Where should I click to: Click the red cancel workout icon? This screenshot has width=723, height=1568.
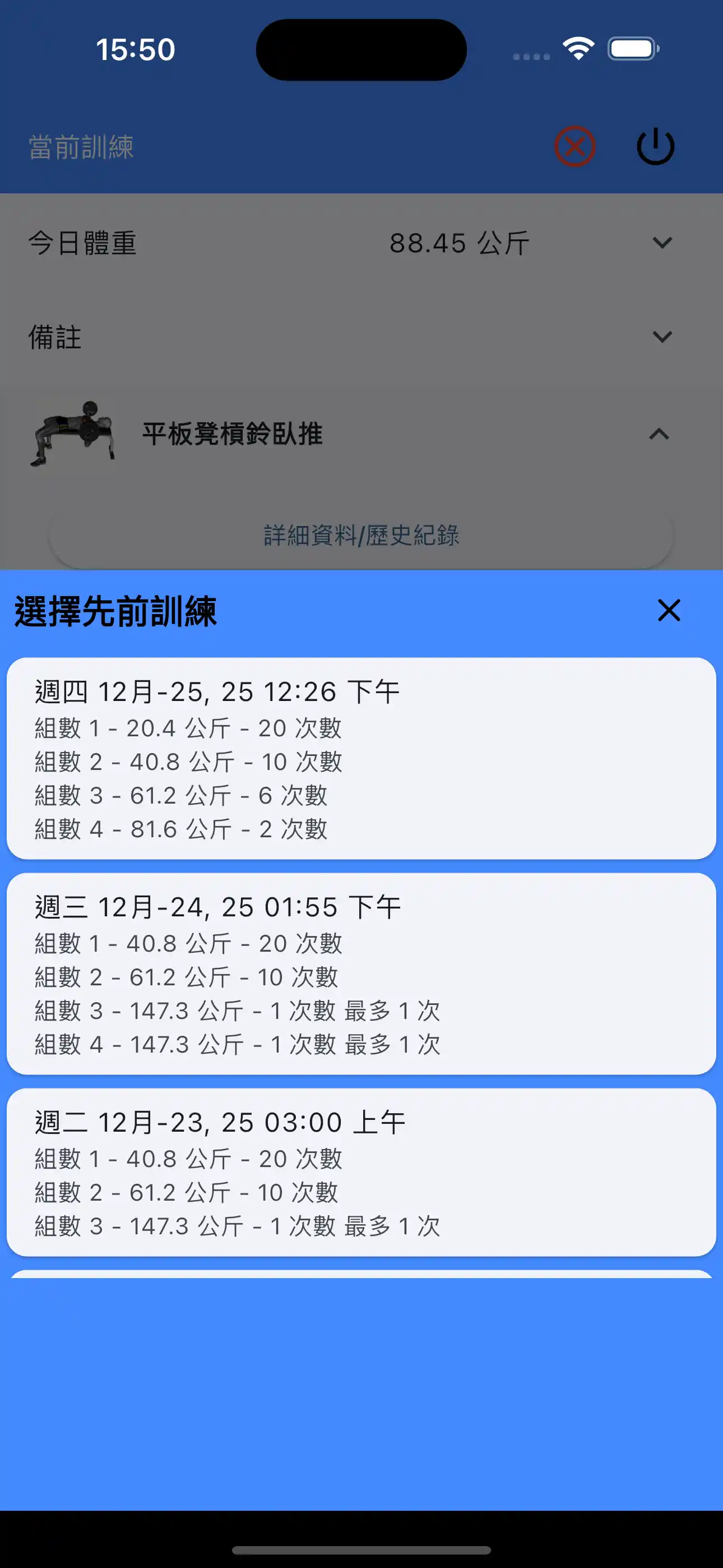[574, 145]
